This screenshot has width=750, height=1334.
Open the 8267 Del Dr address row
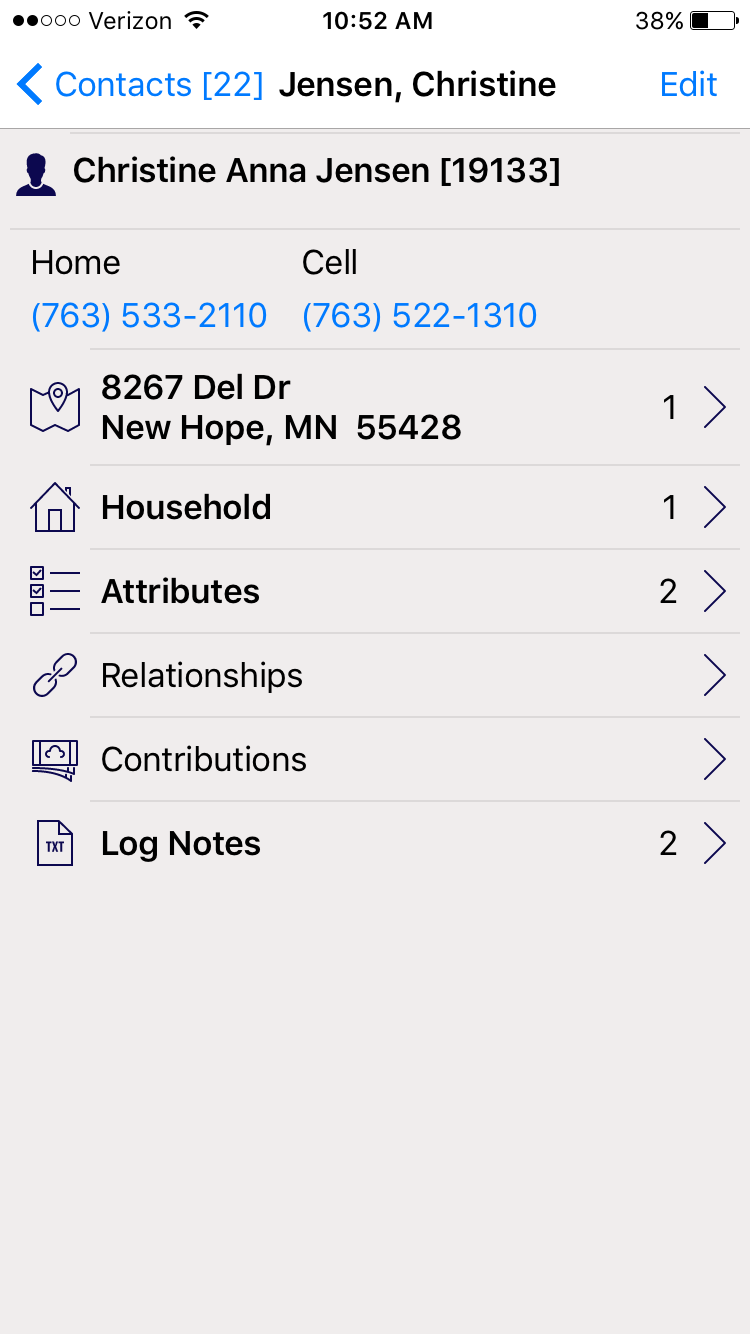coord(380,408)
